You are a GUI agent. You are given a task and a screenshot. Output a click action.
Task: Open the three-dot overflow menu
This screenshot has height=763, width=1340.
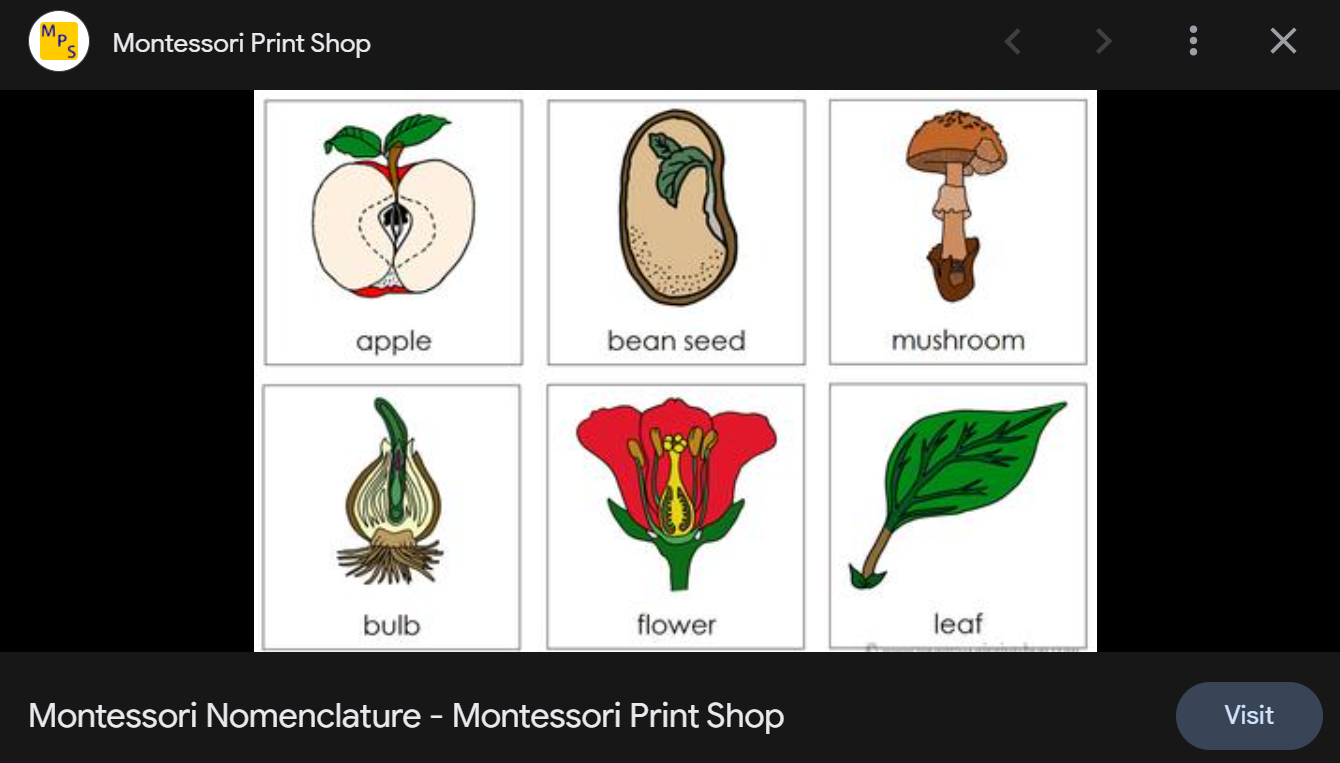(1193, 41)
